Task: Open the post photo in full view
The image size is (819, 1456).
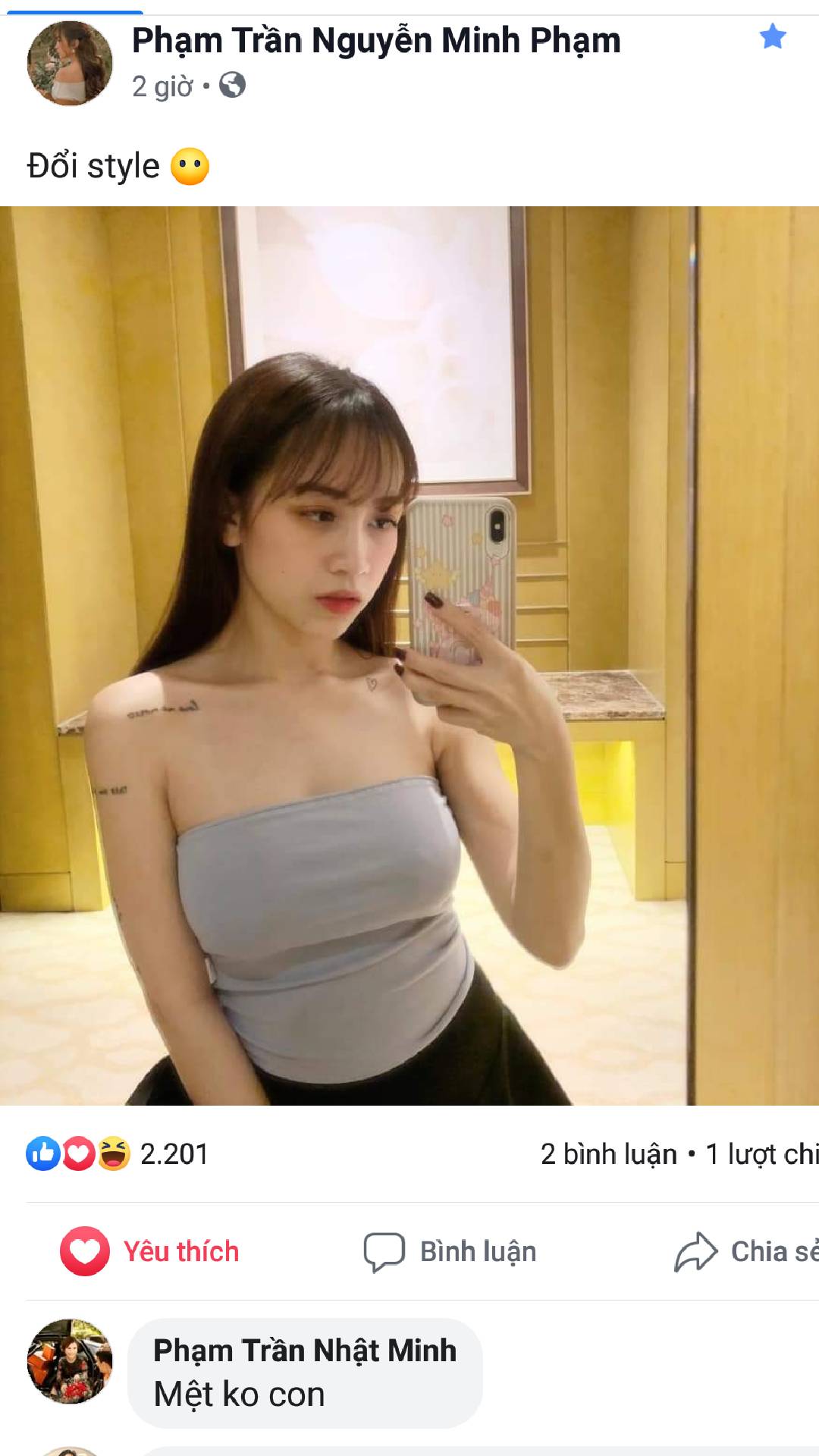Action: (409, 655)
